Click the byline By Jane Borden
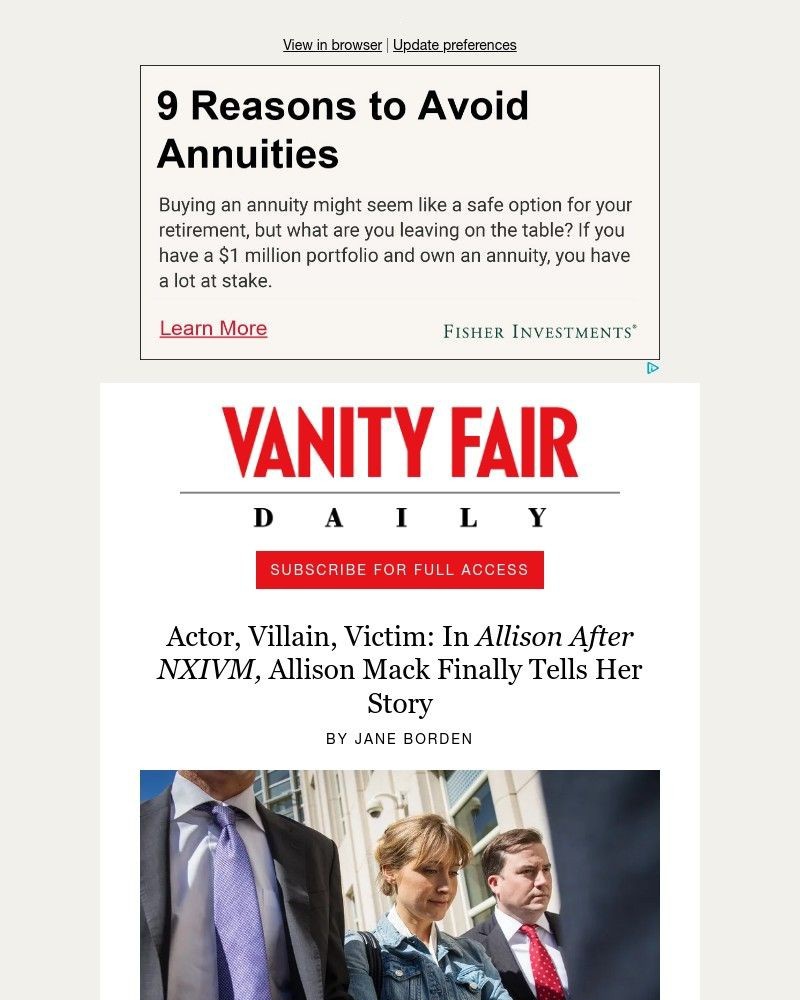 point(399,738)
